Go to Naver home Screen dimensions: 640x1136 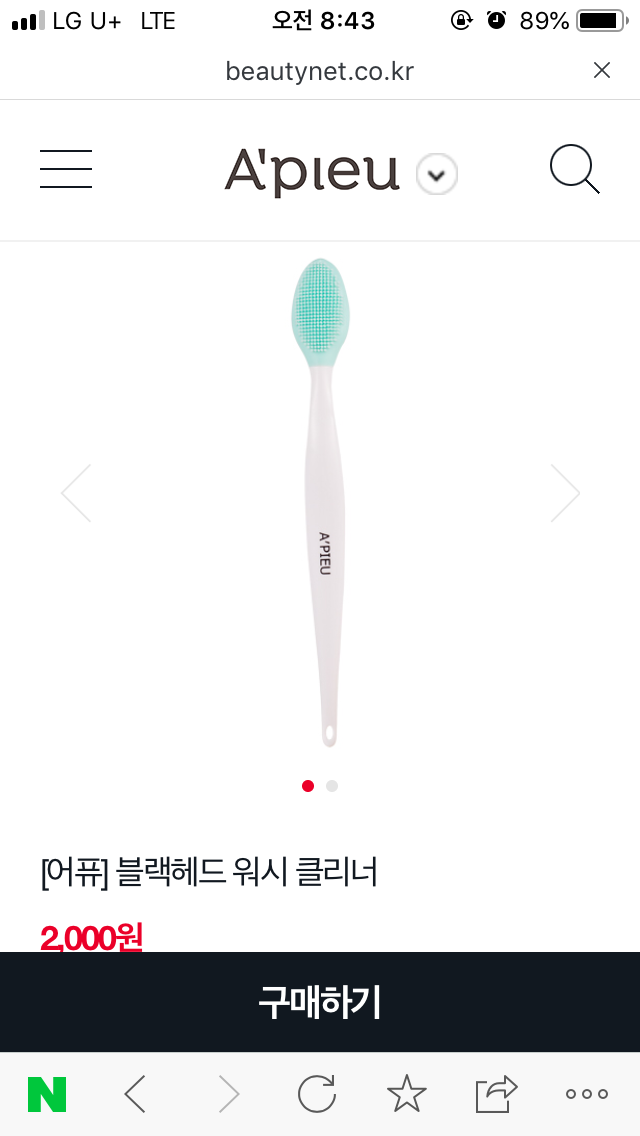[47, 1095]
